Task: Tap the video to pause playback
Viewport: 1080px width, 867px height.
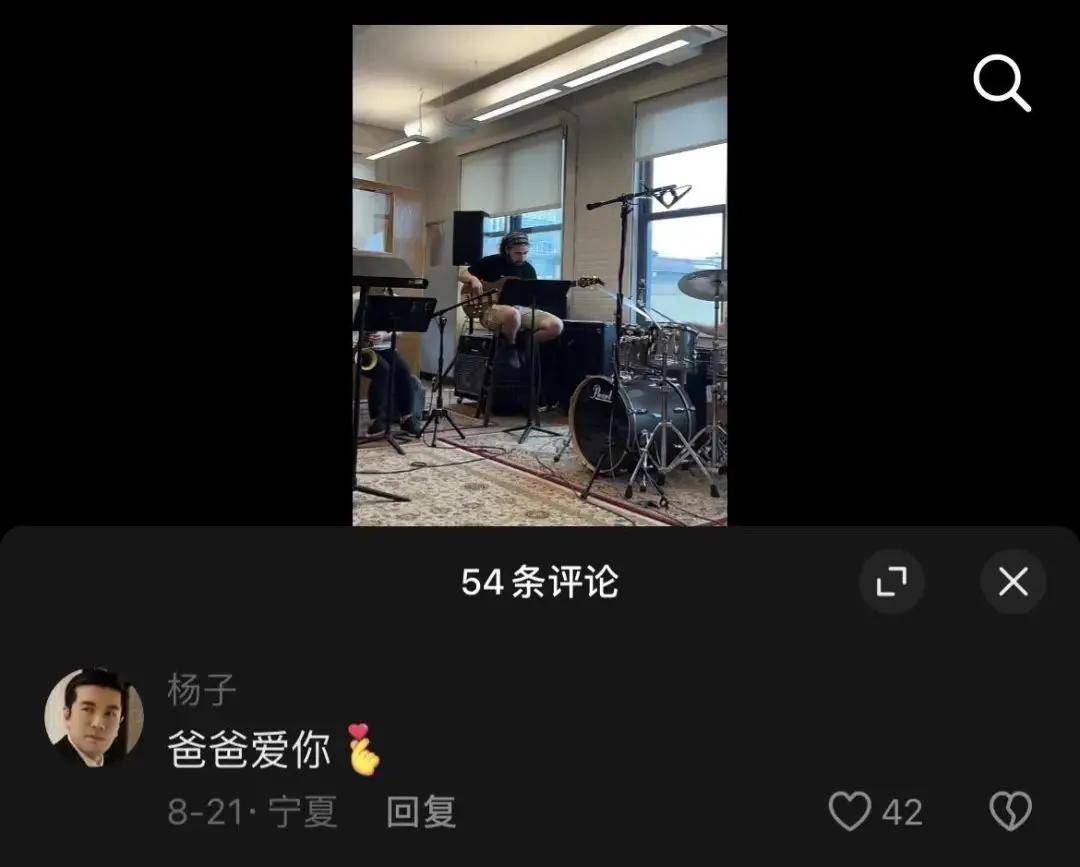Action: pos(539,275)
